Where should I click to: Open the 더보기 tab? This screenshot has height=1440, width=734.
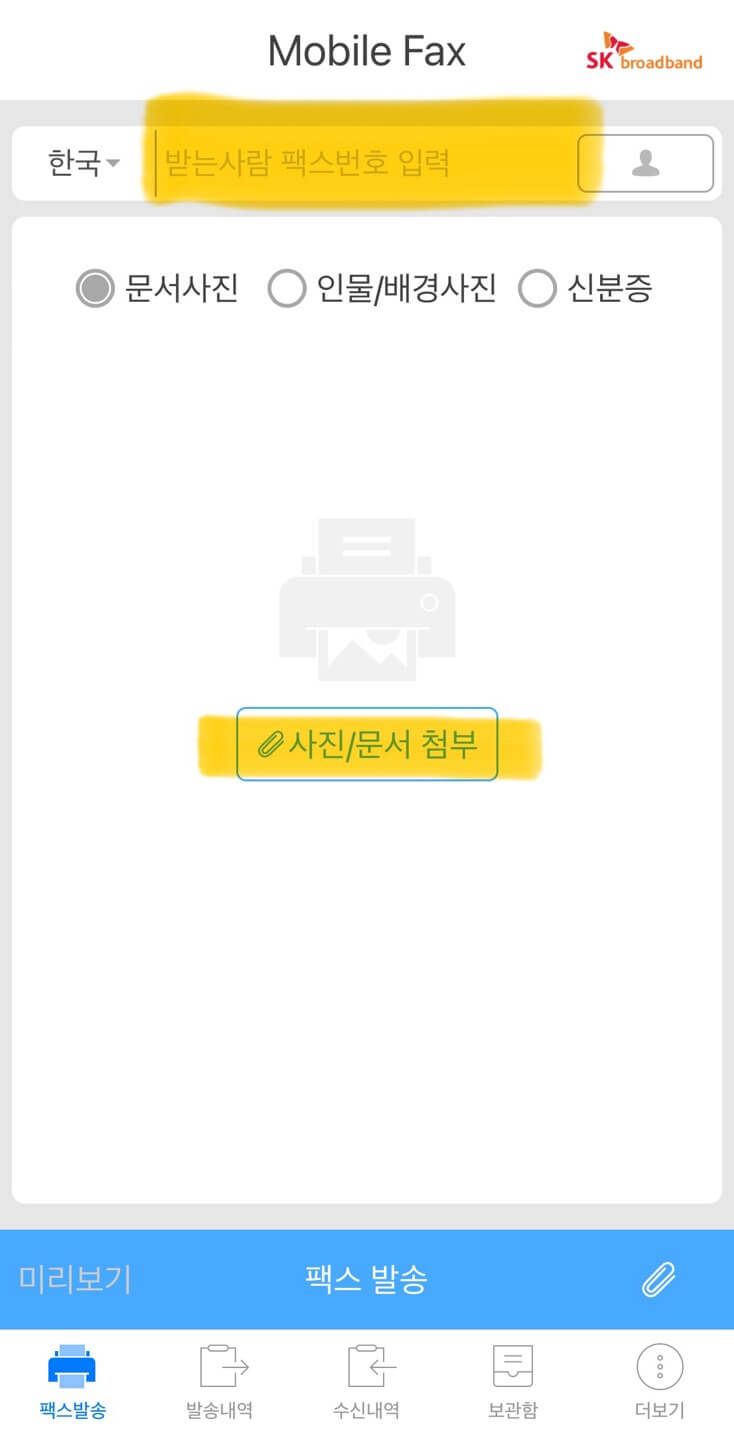pyautogui.click(x=657, y=1385)
